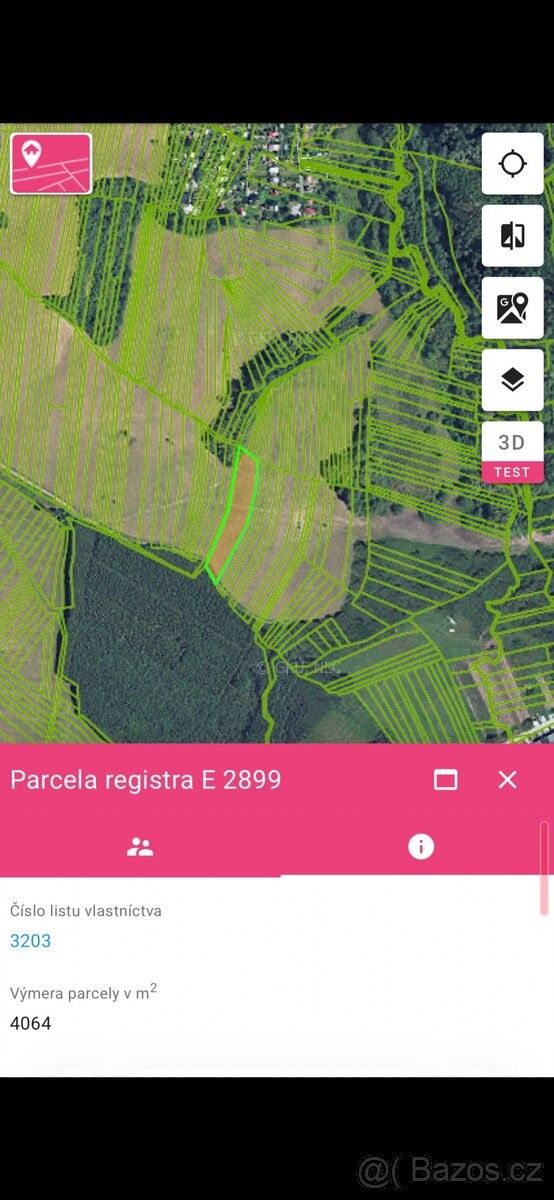The width and height of the screenshot is (554, 1200).
Task: Open the map layers selector
Action: 513,380
